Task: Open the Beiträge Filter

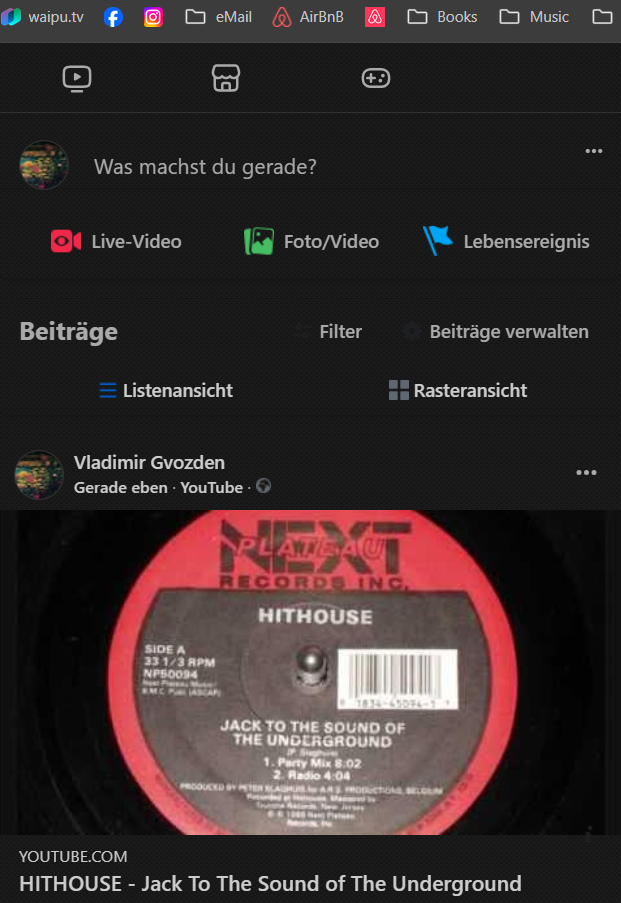Action: pos(329,331)
